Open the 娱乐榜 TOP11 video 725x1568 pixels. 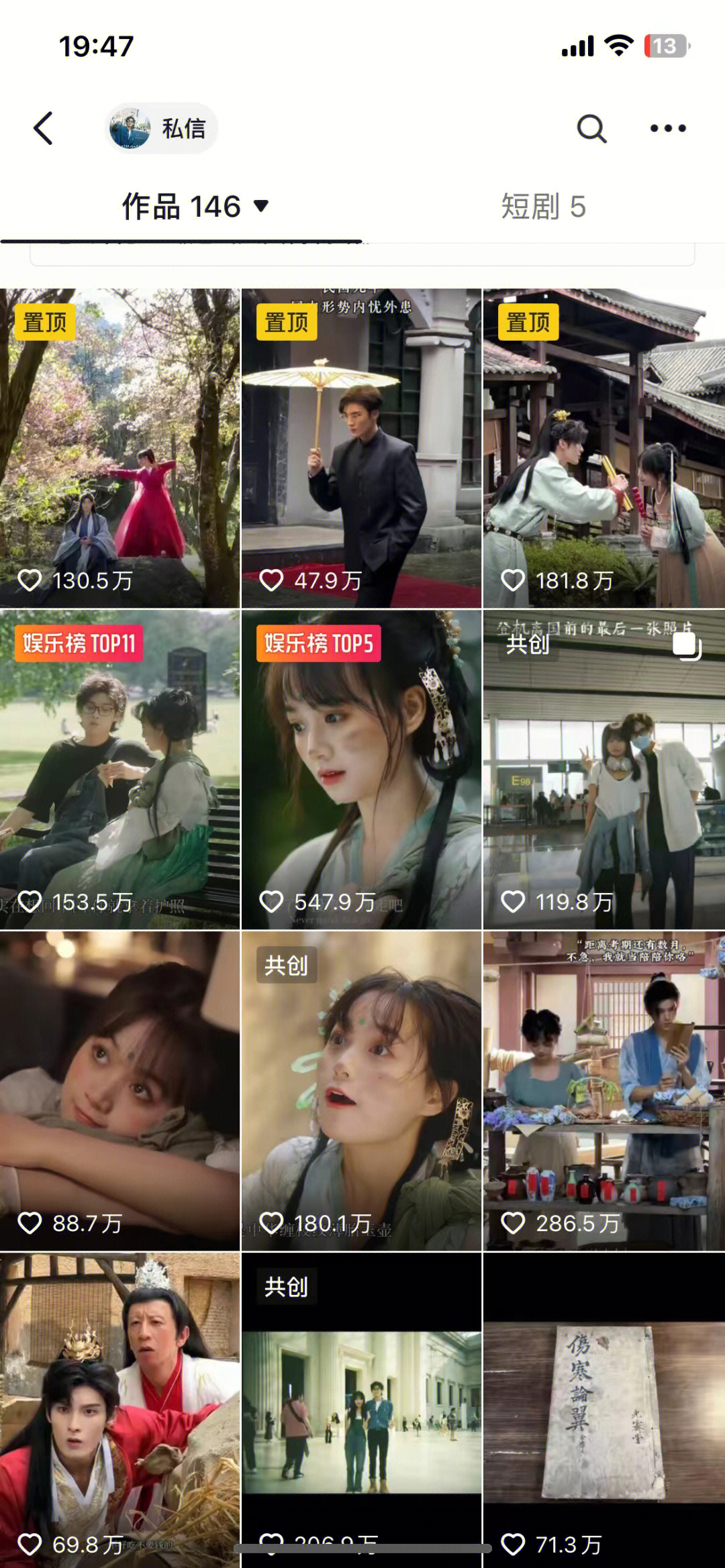coord(119,770)
